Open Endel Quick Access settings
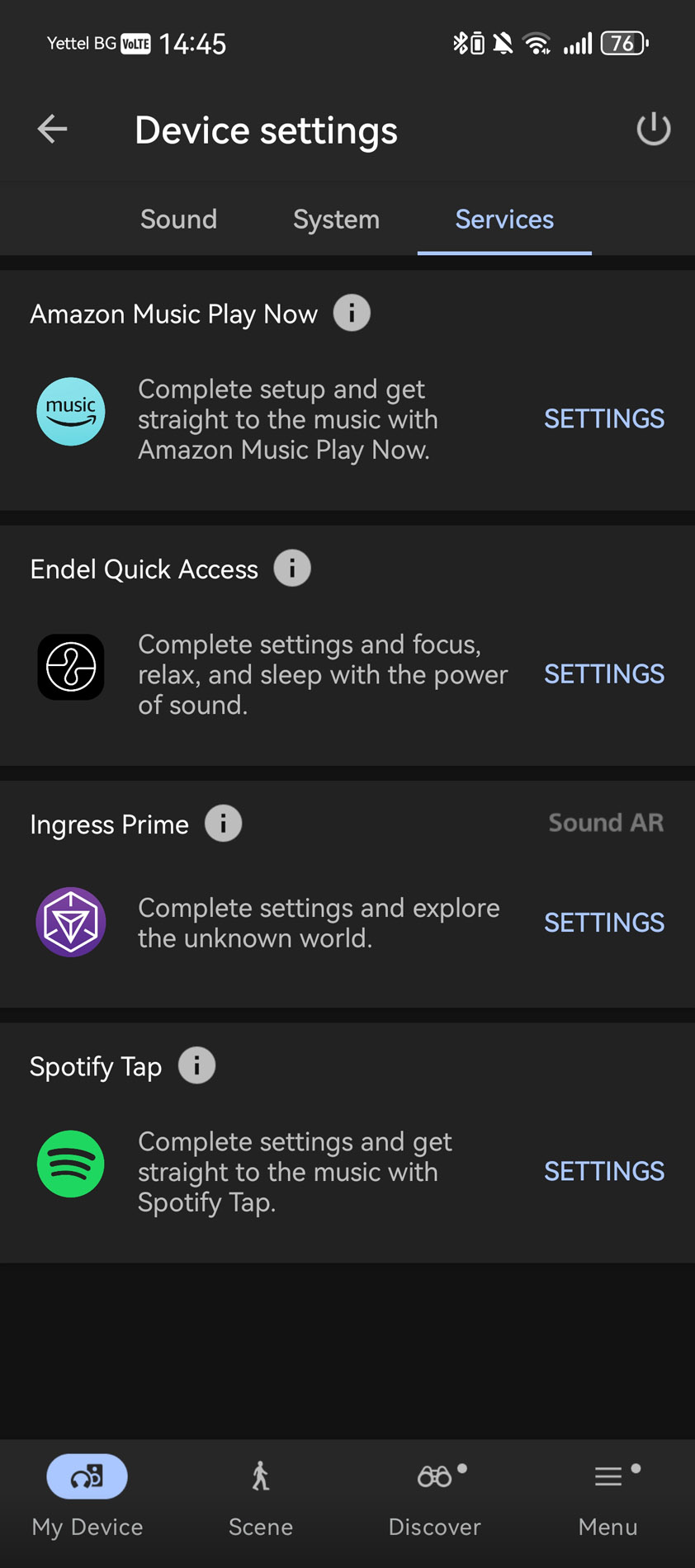 pos(603,674)
